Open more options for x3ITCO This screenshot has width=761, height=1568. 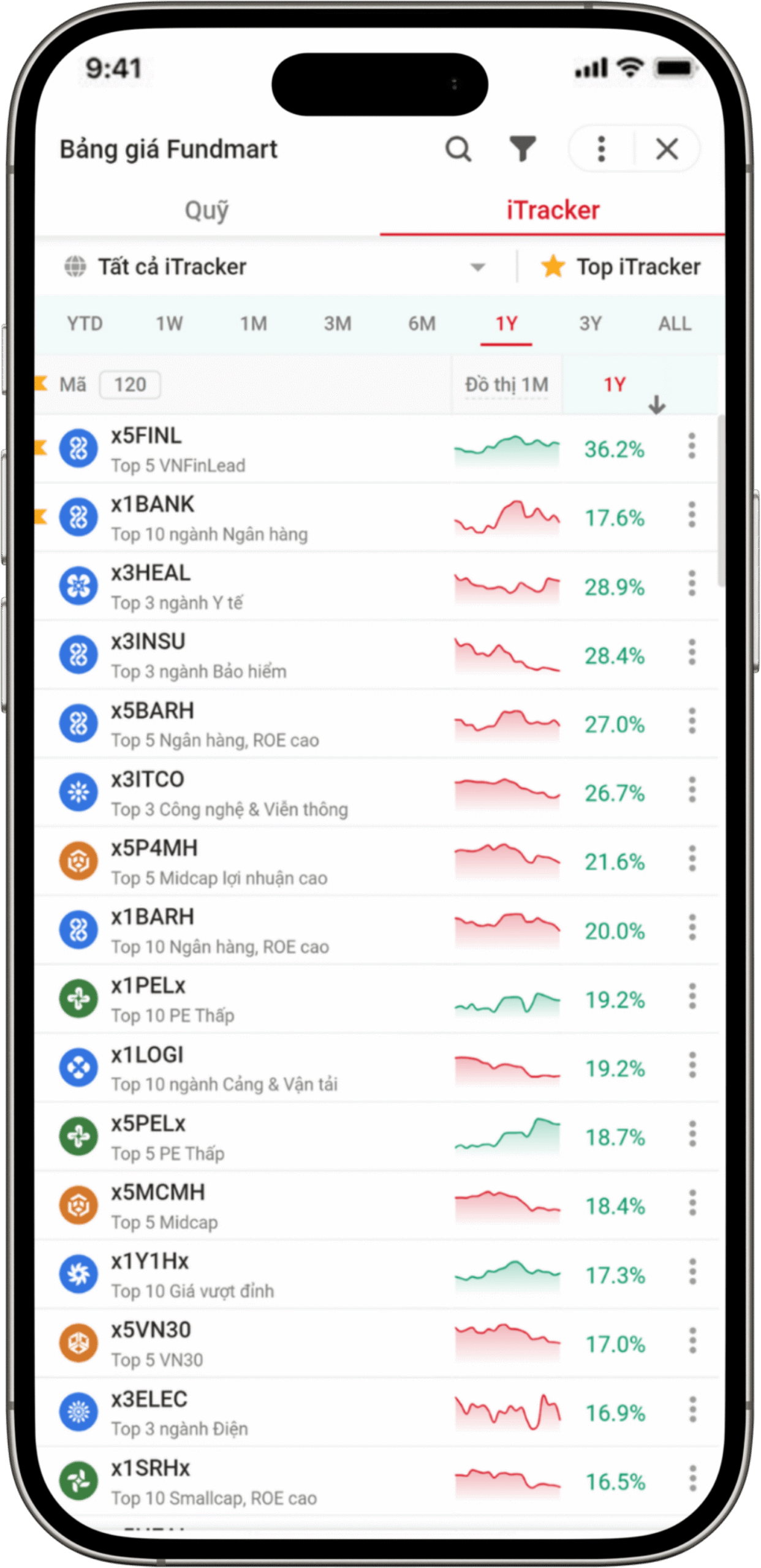[x=692, y=790]
